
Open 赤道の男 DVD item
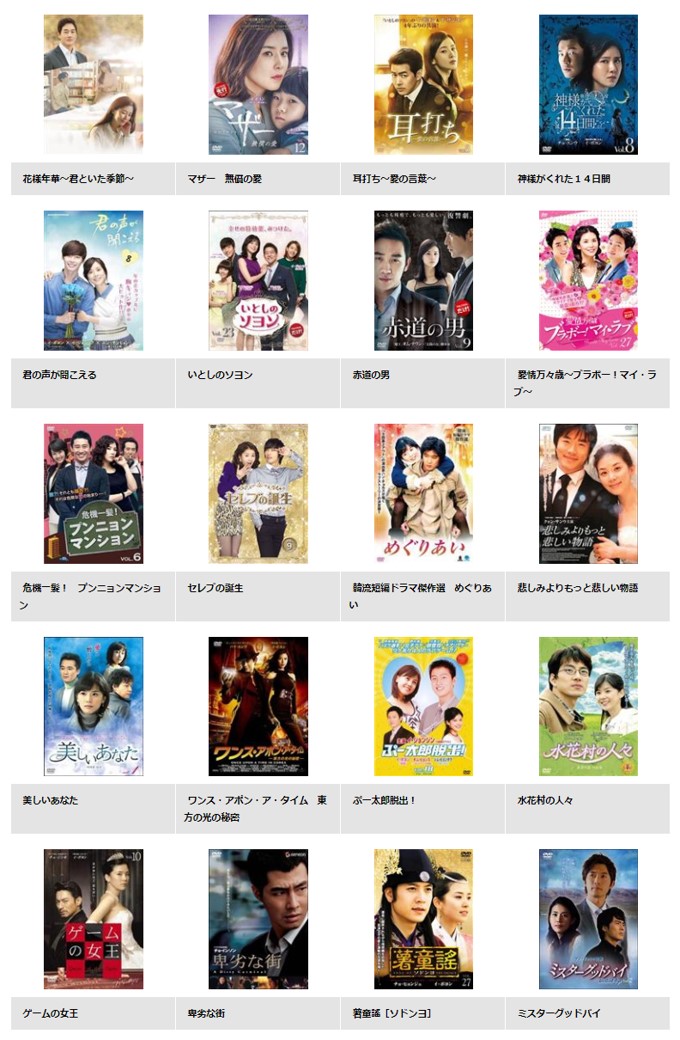tap(423, 280)
